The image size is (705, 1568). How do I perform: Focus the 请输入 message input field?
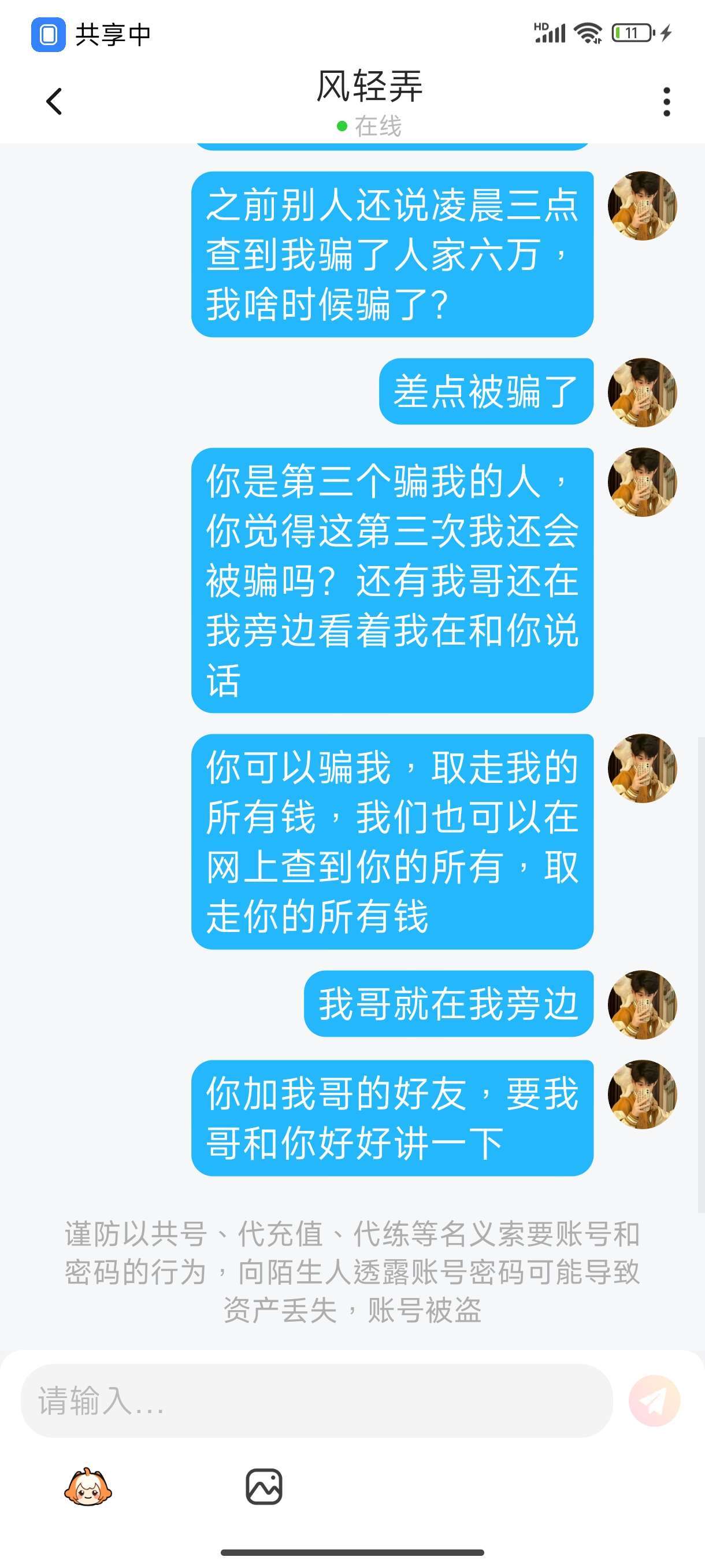[x=316, y=1400]
